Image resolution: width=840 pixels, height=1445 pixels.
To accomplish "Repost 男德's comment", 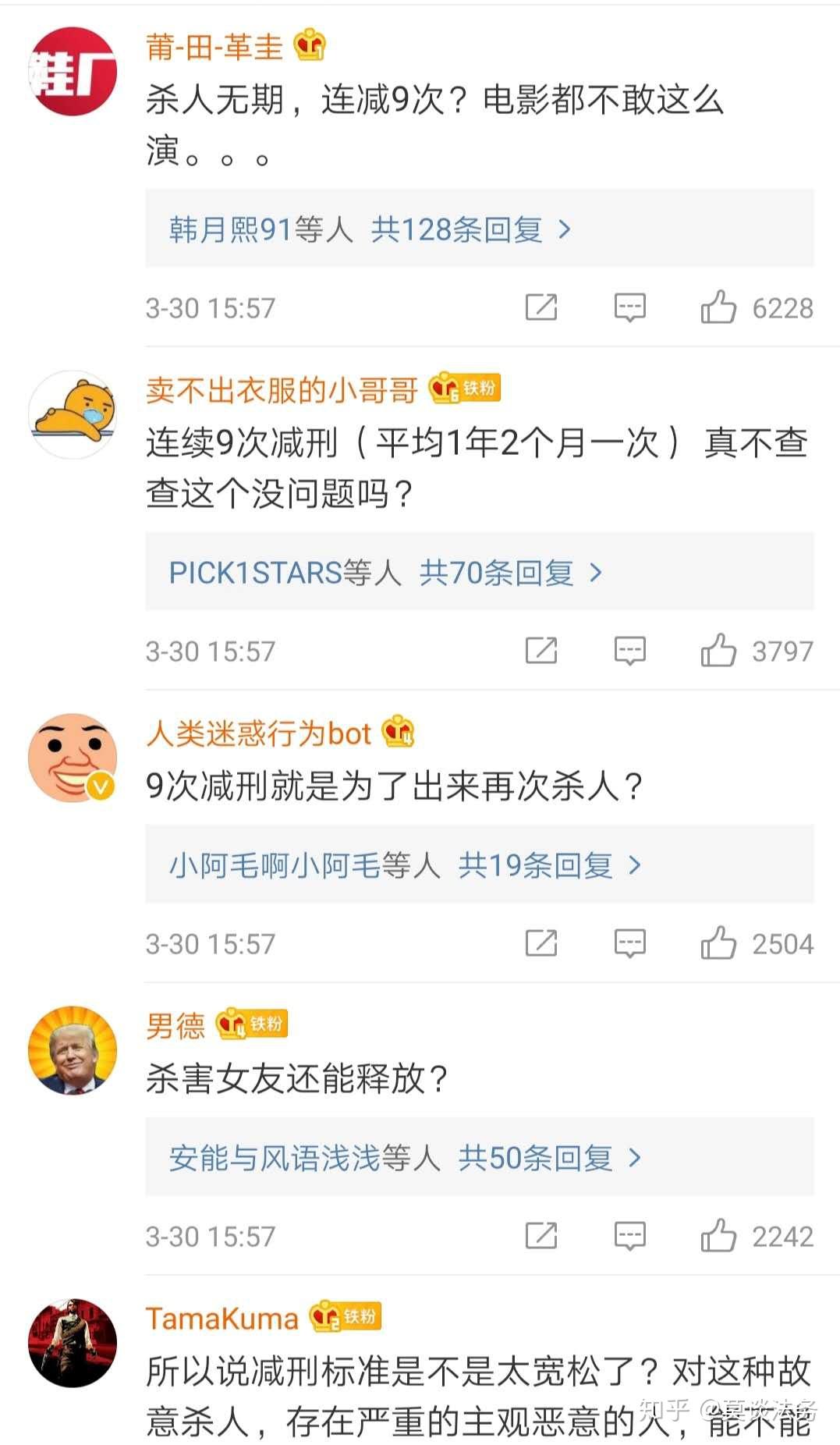I will tap(541, 1236).
